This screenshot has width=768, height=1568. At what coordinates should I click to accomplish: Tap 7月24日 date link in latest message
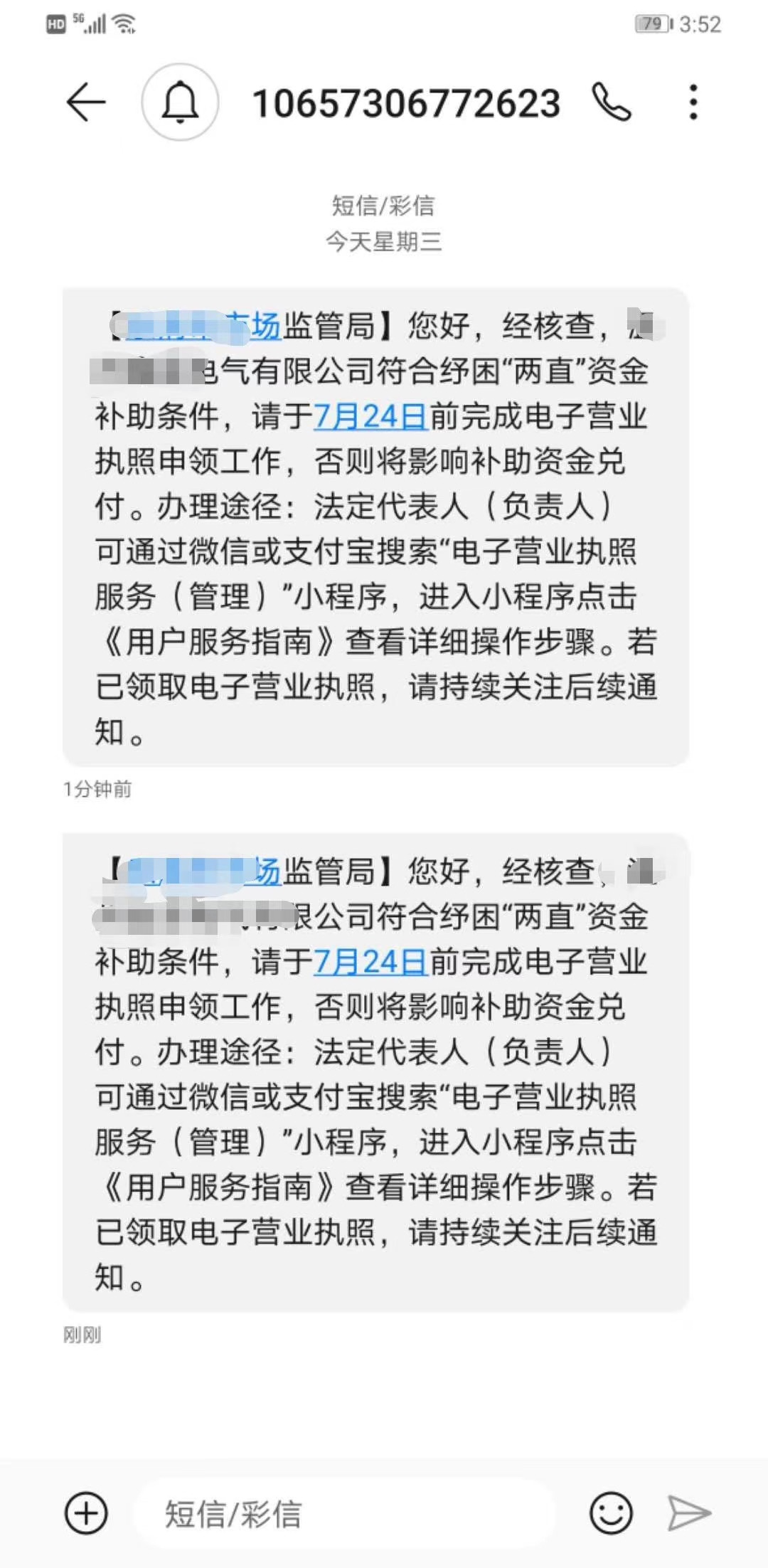pyautogui.click(x=370, y=962)
